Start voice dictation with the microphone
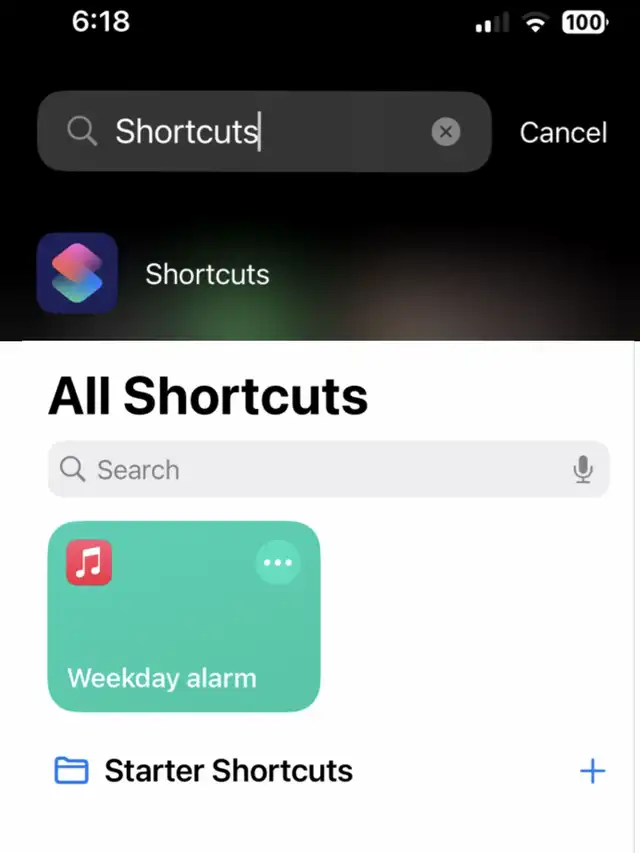Screen dimensions: 640x853 (583, 469)
